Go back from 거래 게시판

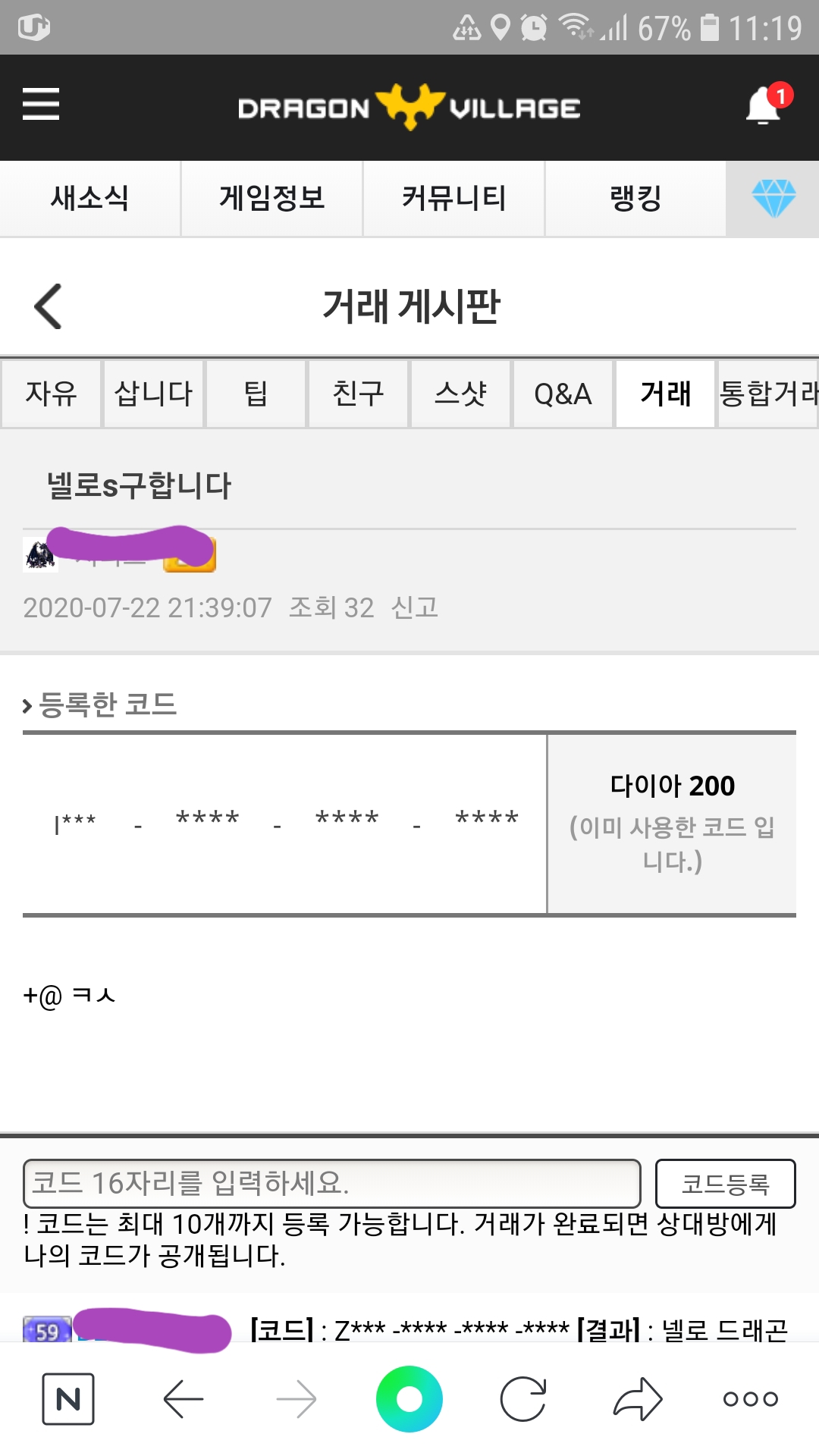click(49, 306)
